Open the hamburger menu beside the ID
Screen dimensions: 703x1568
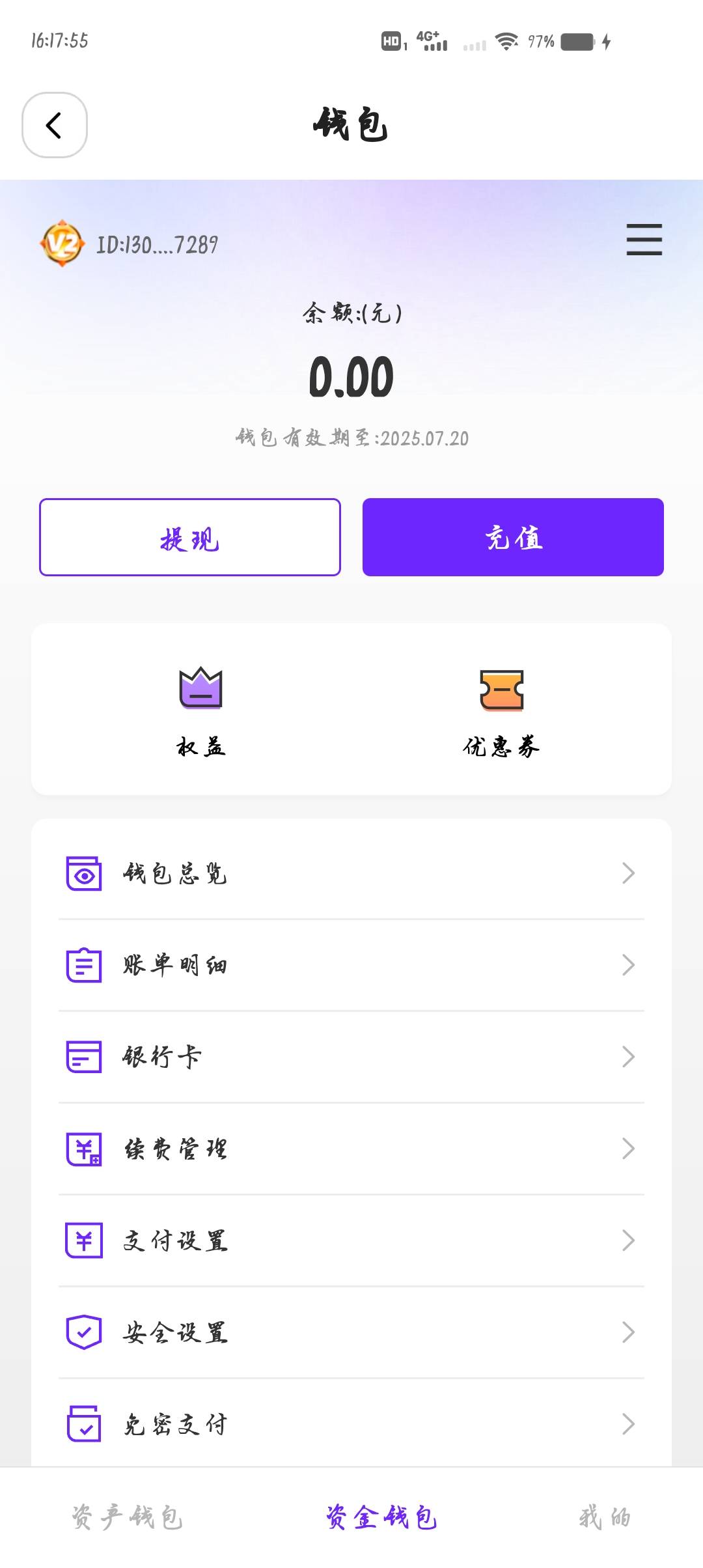point(644,240)
